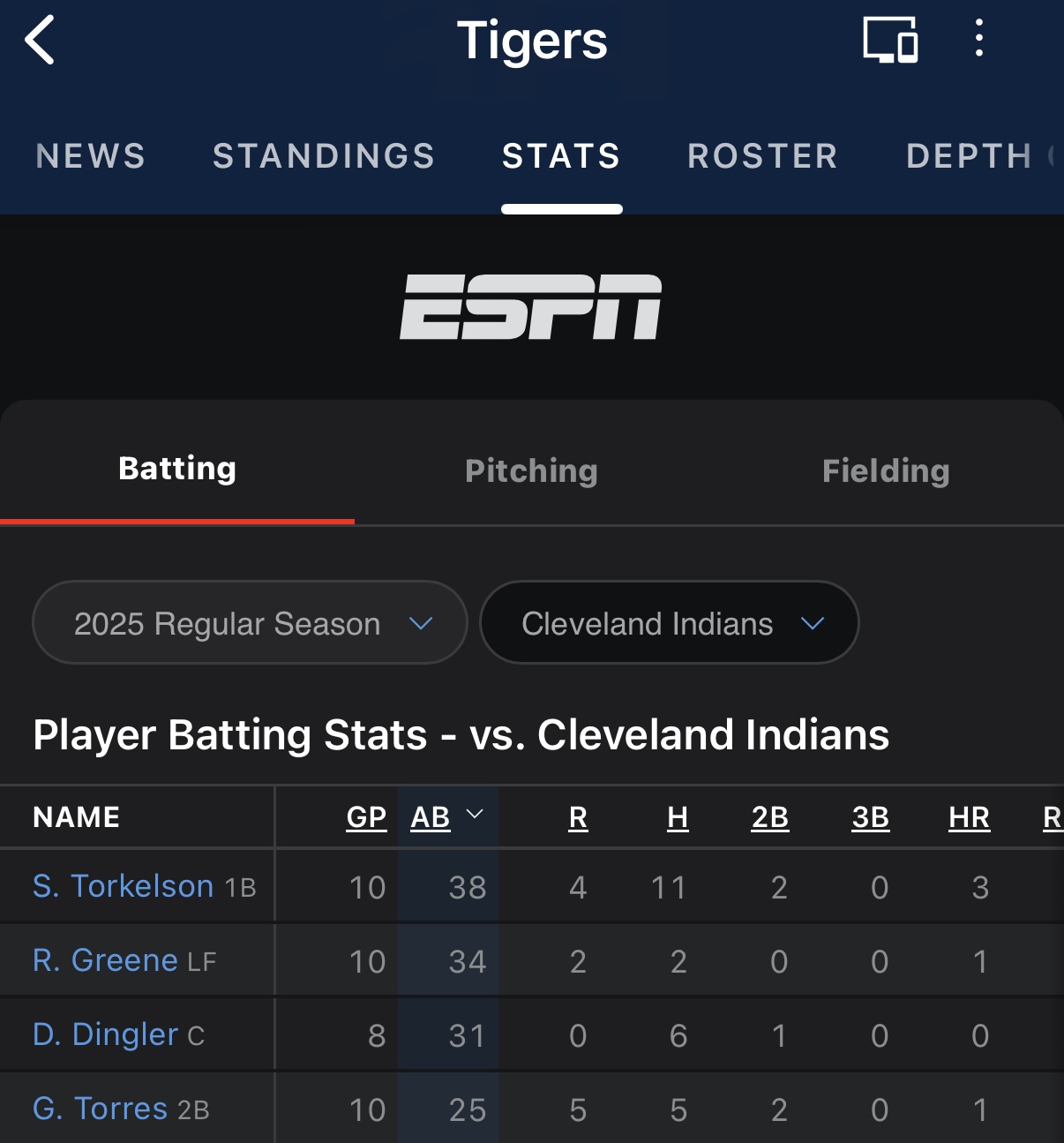
Task: Open the three-dot overflow menu
Action: point(978,40)
